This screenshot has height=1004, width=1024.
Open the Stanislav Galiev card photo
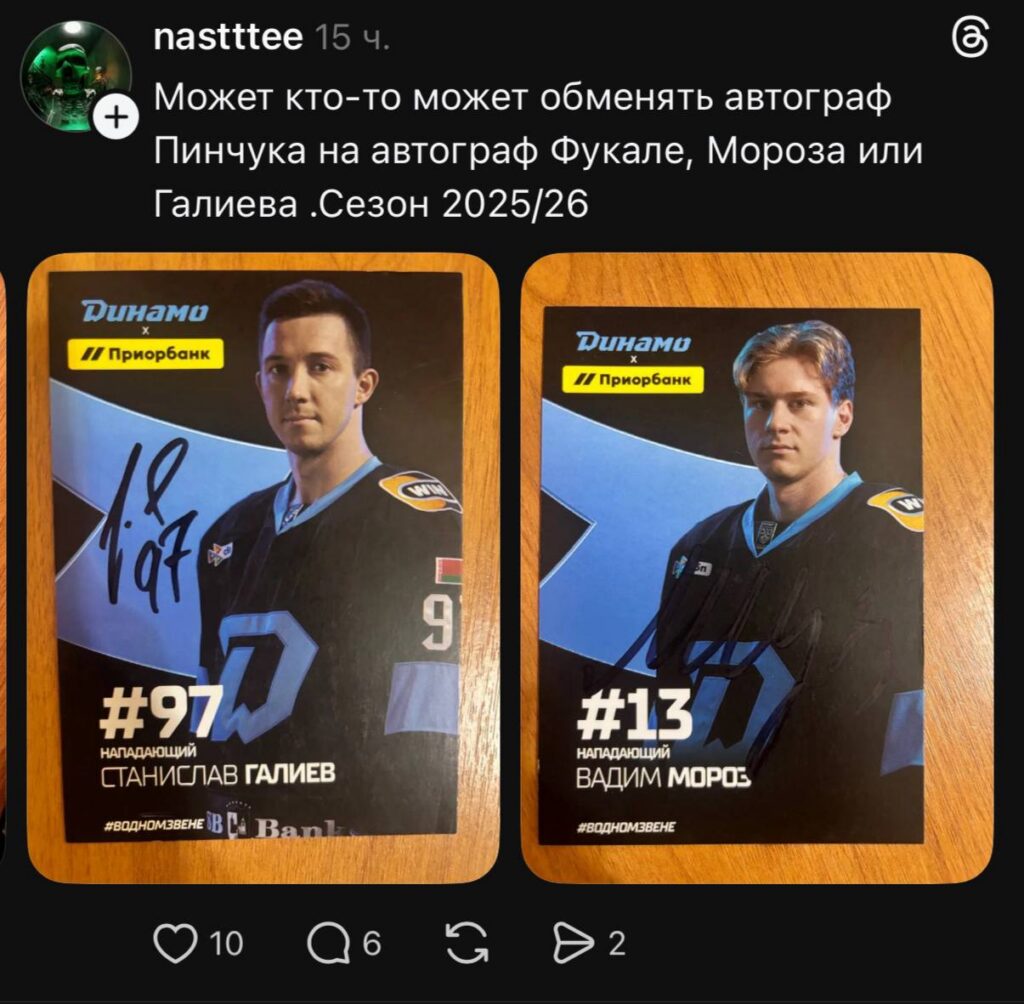[263, 567]
